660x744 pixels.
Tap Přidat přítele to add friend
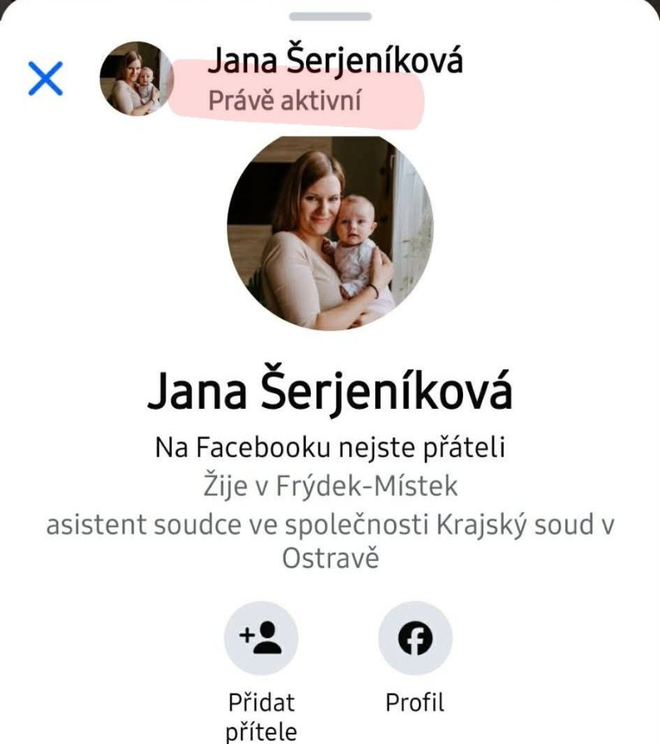coord(261,638)
